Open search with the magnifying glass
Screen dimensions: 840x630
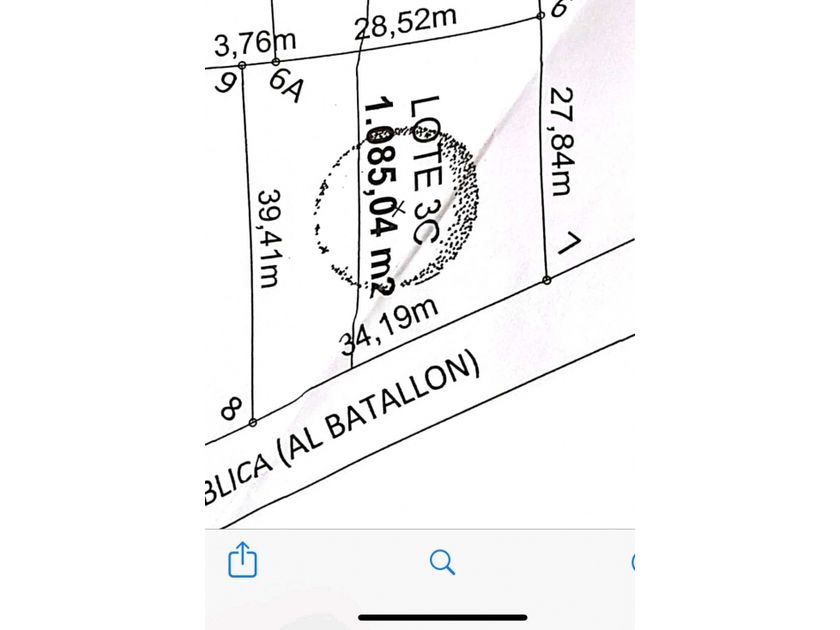click(442, 562)
